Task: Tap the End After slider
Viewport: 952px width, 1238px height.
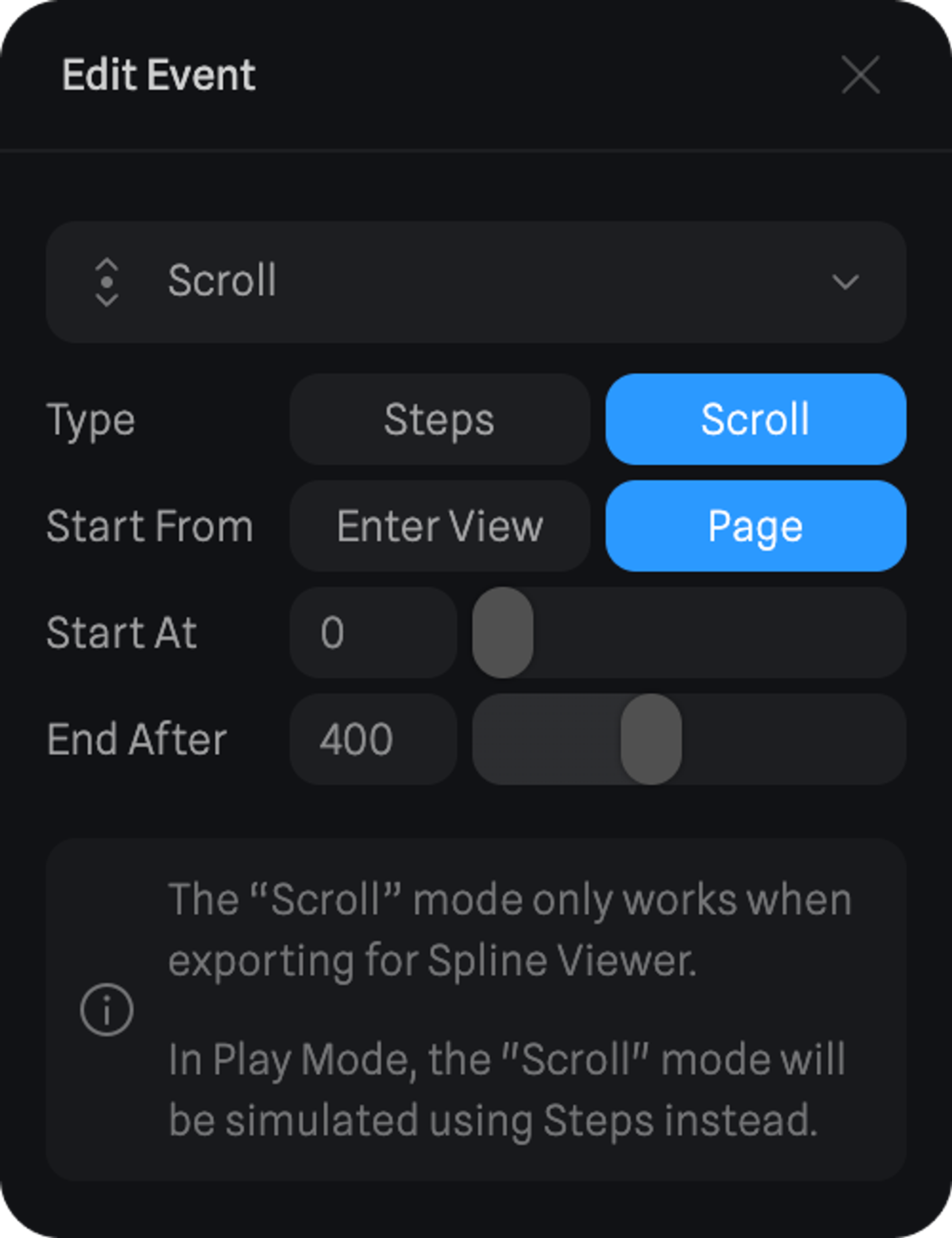Action: pyautogui.click(x=689, y=739)
